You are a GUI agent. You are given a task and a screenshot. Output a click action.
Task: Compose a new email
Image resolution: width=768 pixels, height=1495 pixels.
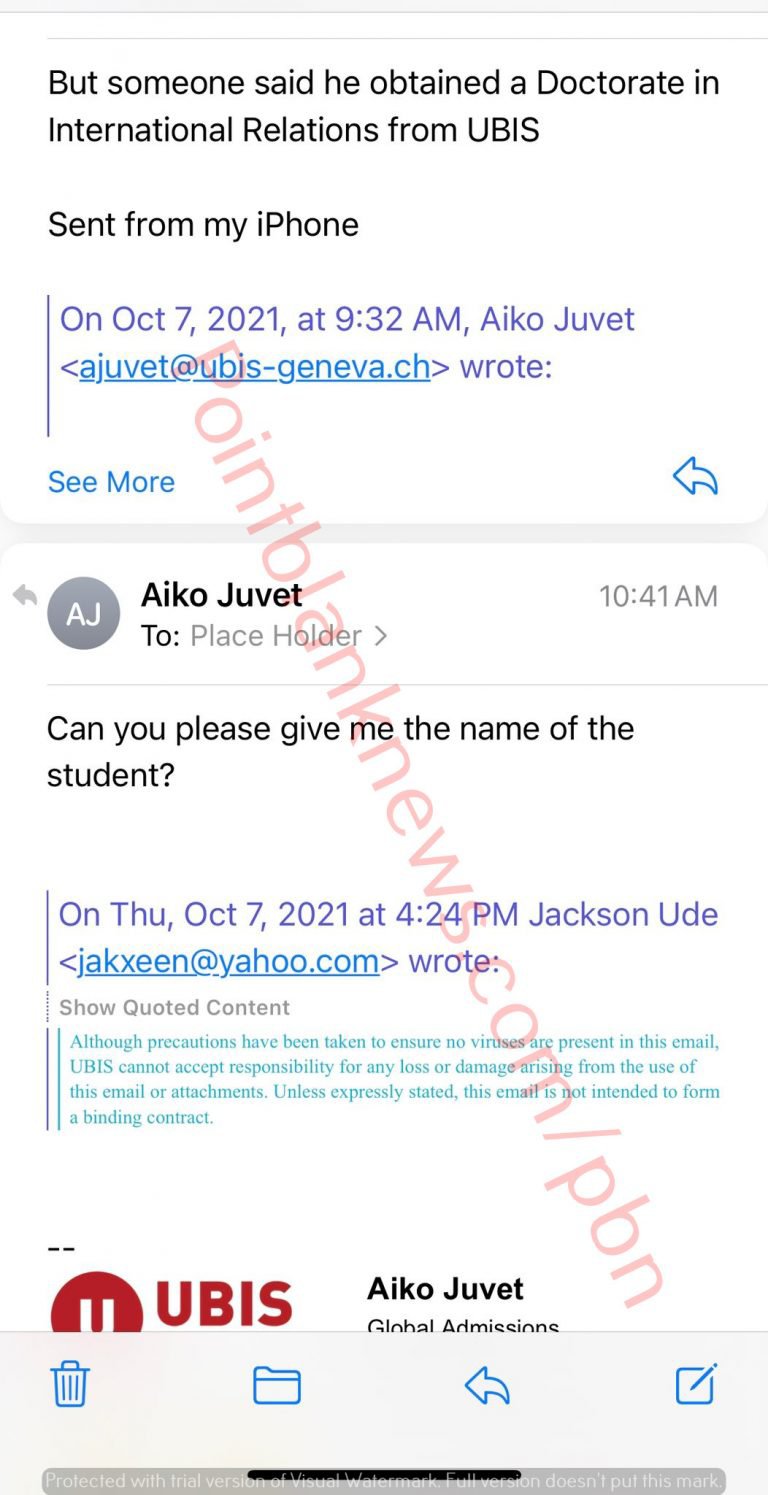point(696,1385)
